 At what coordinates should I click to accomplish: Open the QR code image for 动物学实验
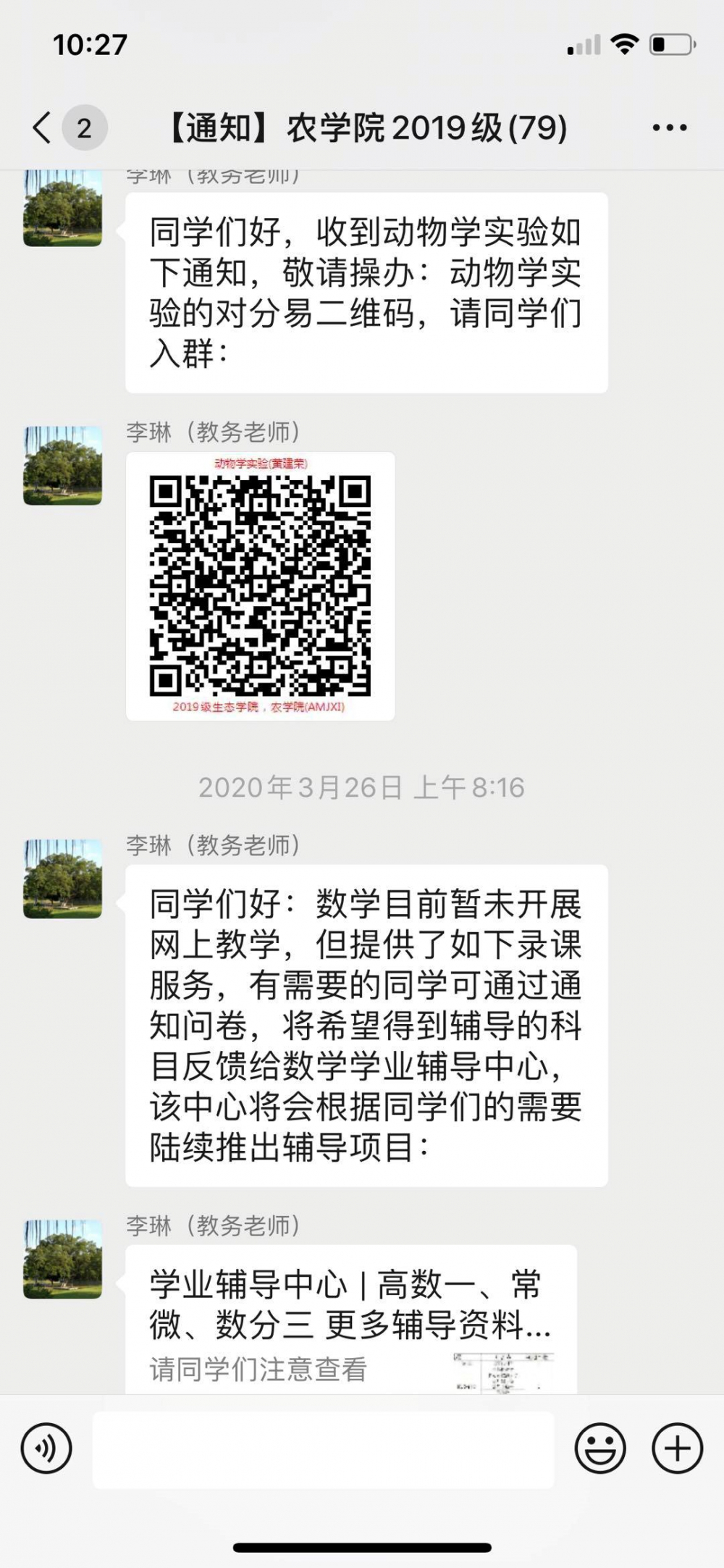click(260, 586)
